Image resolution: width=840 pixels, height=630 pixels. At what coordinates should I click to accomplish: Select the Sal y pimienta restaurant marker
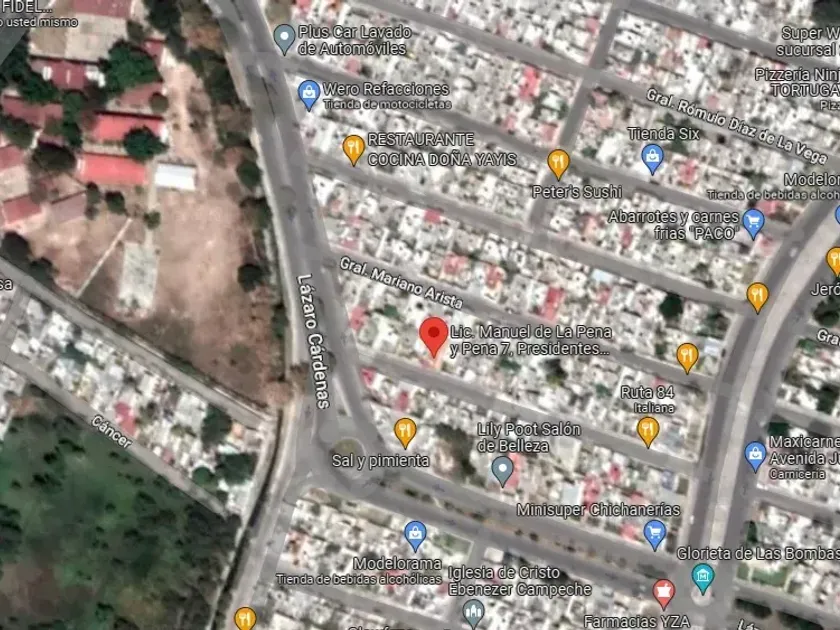pyautogui.click(x=405, y=433)
